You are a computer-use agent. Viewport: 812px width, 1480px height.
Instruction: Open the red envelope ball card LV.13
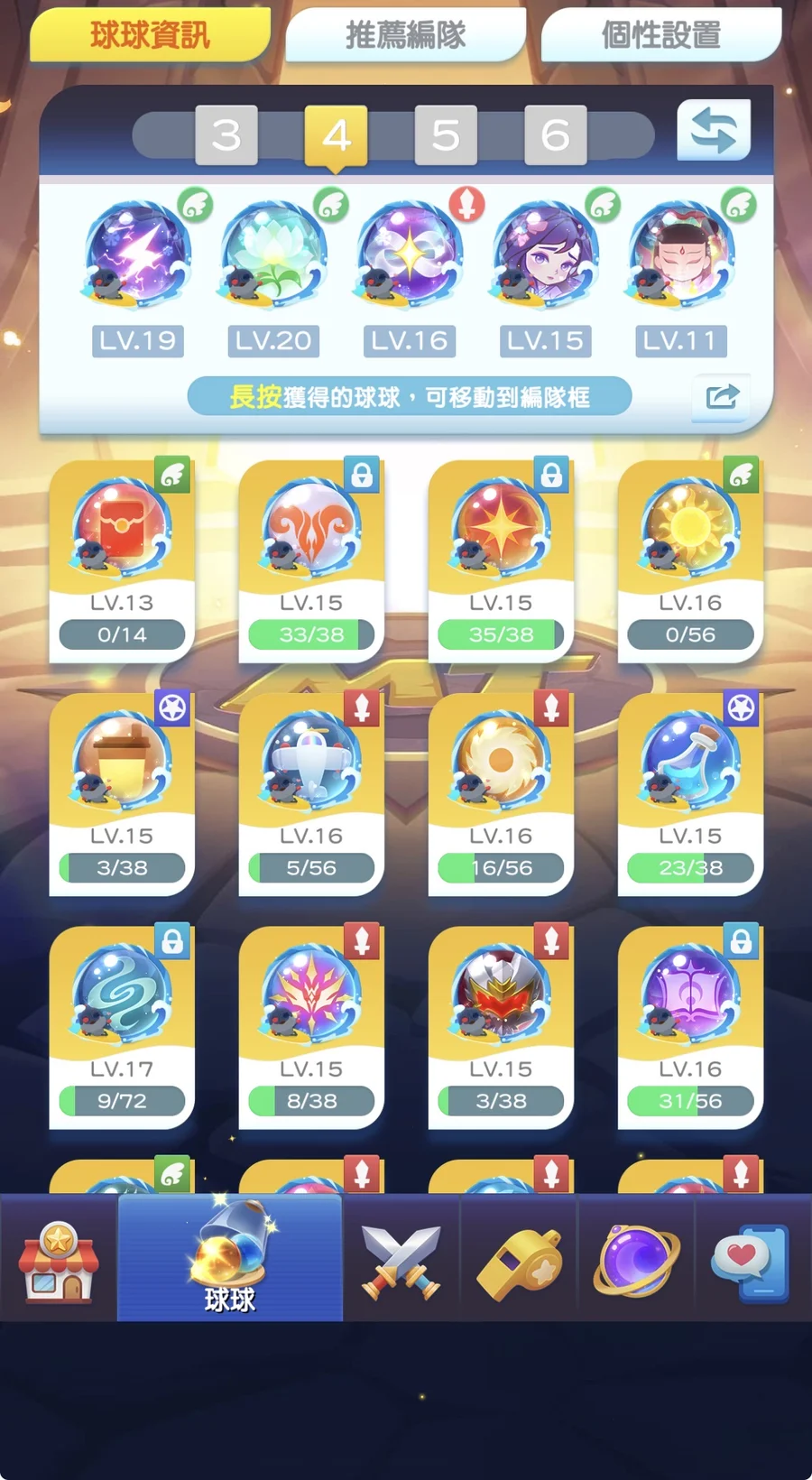click(122, 560)
